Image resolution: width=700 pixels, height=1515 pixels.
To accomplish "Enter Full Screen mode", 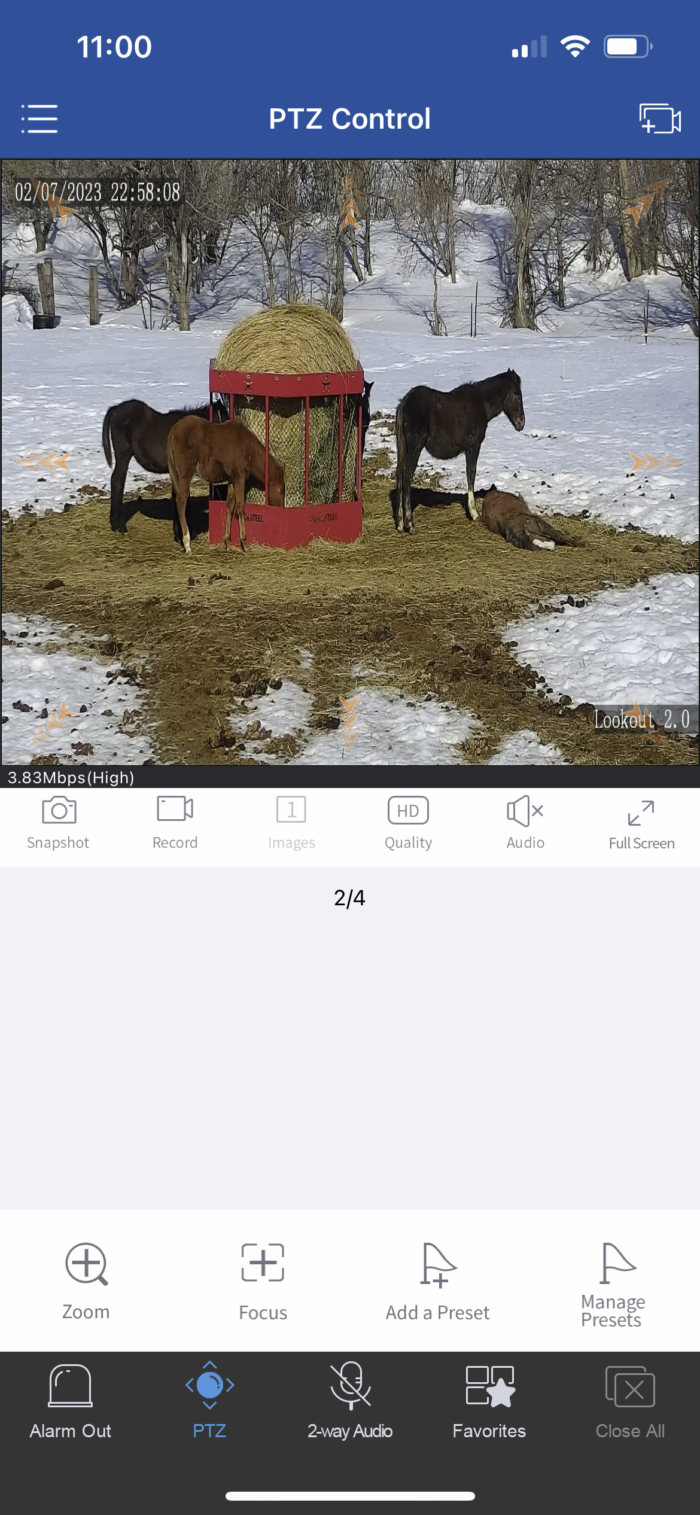I will [x=641, y=823].
